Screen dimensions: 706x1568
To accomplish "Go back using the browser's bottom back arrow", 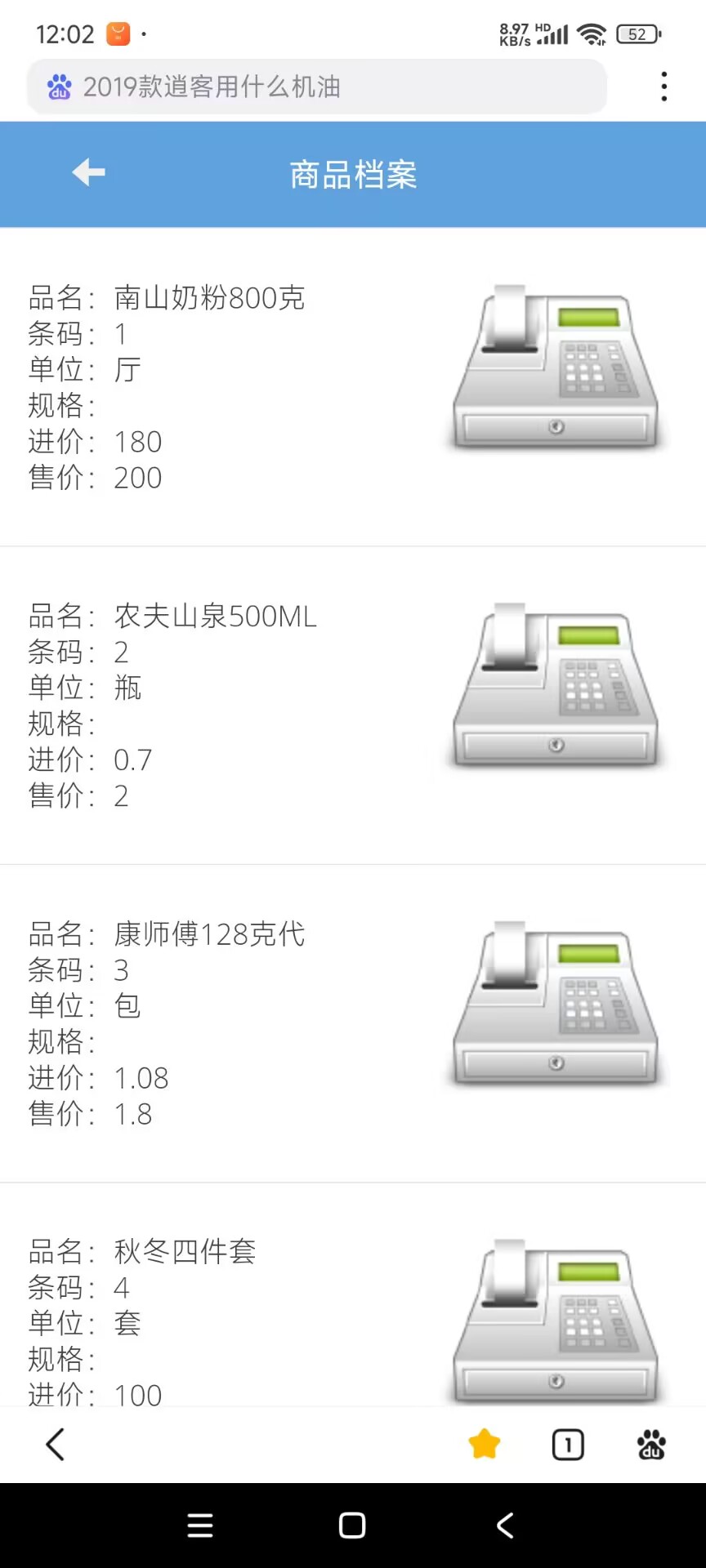I will click(55, 1445).
